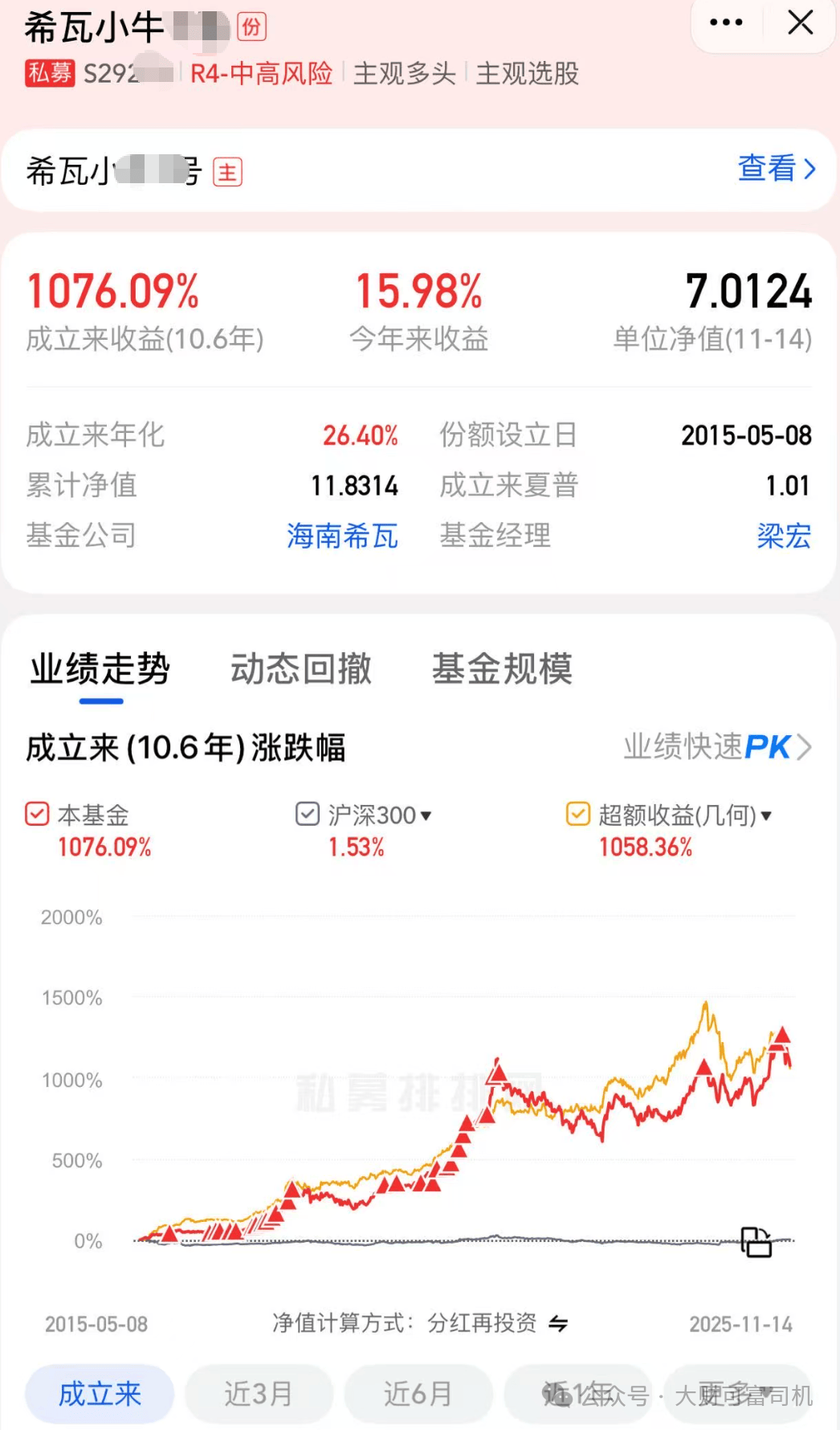Open the 更多 time range dropdown
The height and width of the screenshot is (1430, 840).
click(x=737, y=1395)
